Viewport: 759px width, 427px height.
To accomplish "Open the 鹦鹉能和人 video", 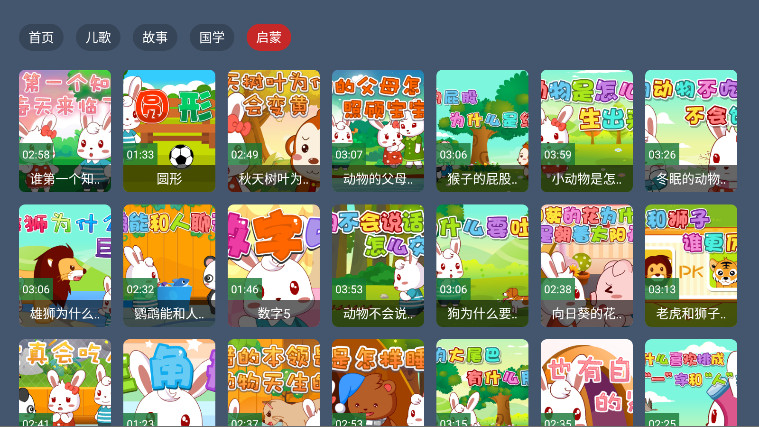I will click(x=169, y=265).
